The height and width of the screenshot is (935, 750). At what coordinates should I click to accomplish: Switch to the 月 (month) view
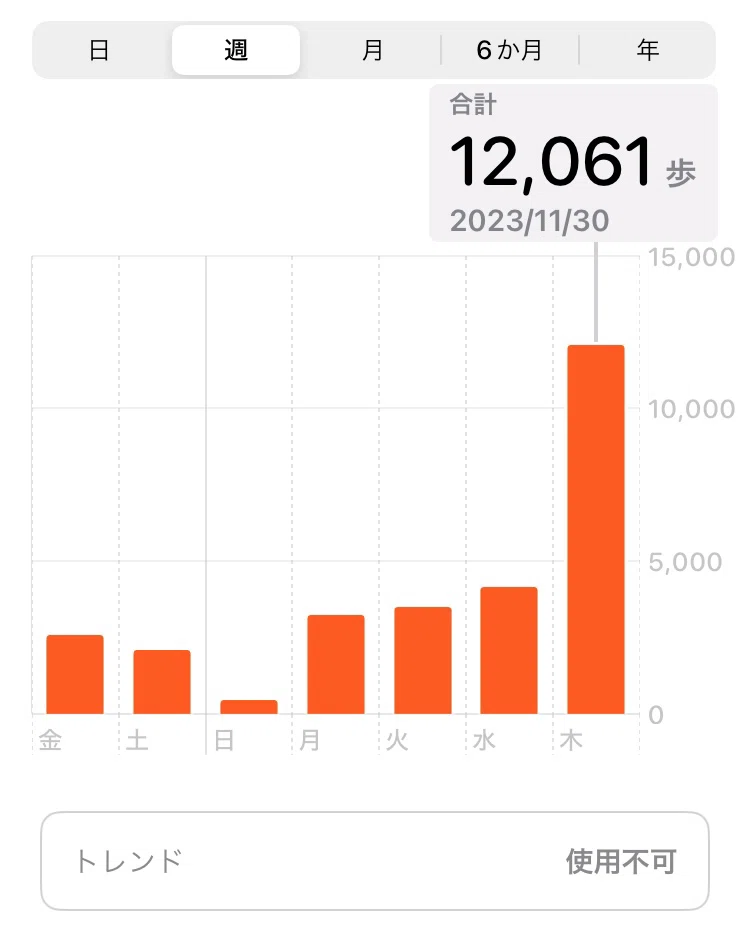373,50
